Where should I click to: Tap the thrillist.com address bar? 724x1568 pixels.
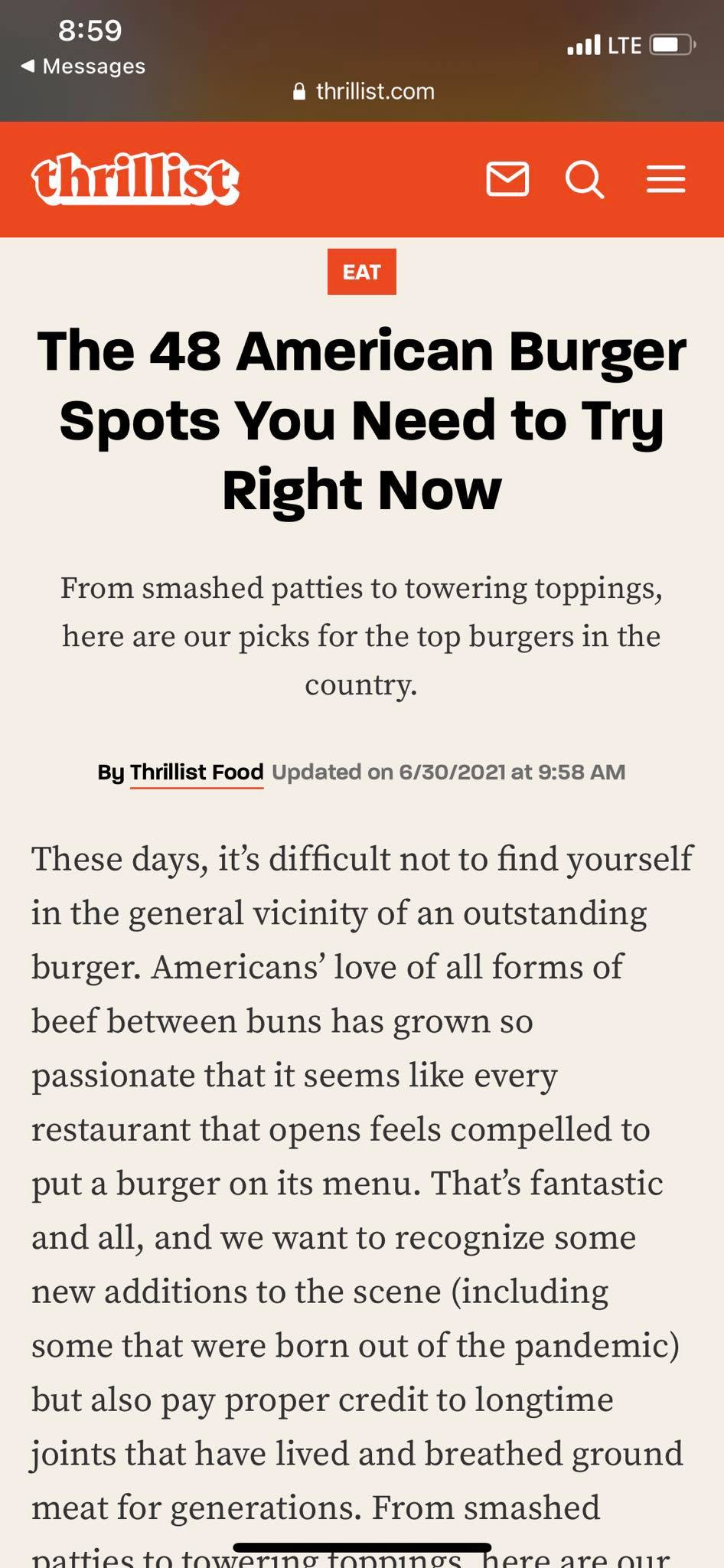point(364,92)
